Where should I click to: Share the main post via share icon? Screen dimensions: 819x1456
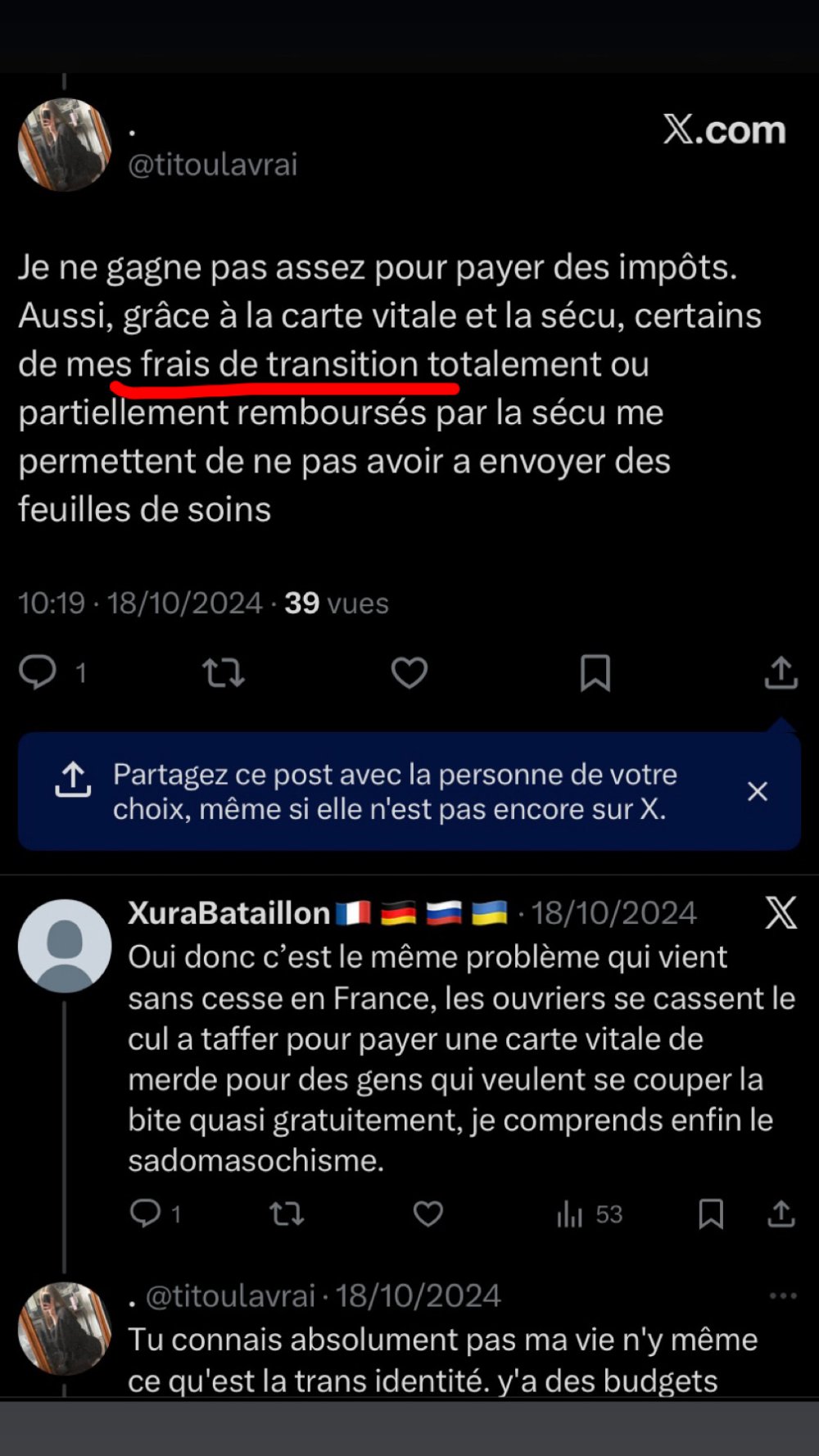click(x=781, y=672)
